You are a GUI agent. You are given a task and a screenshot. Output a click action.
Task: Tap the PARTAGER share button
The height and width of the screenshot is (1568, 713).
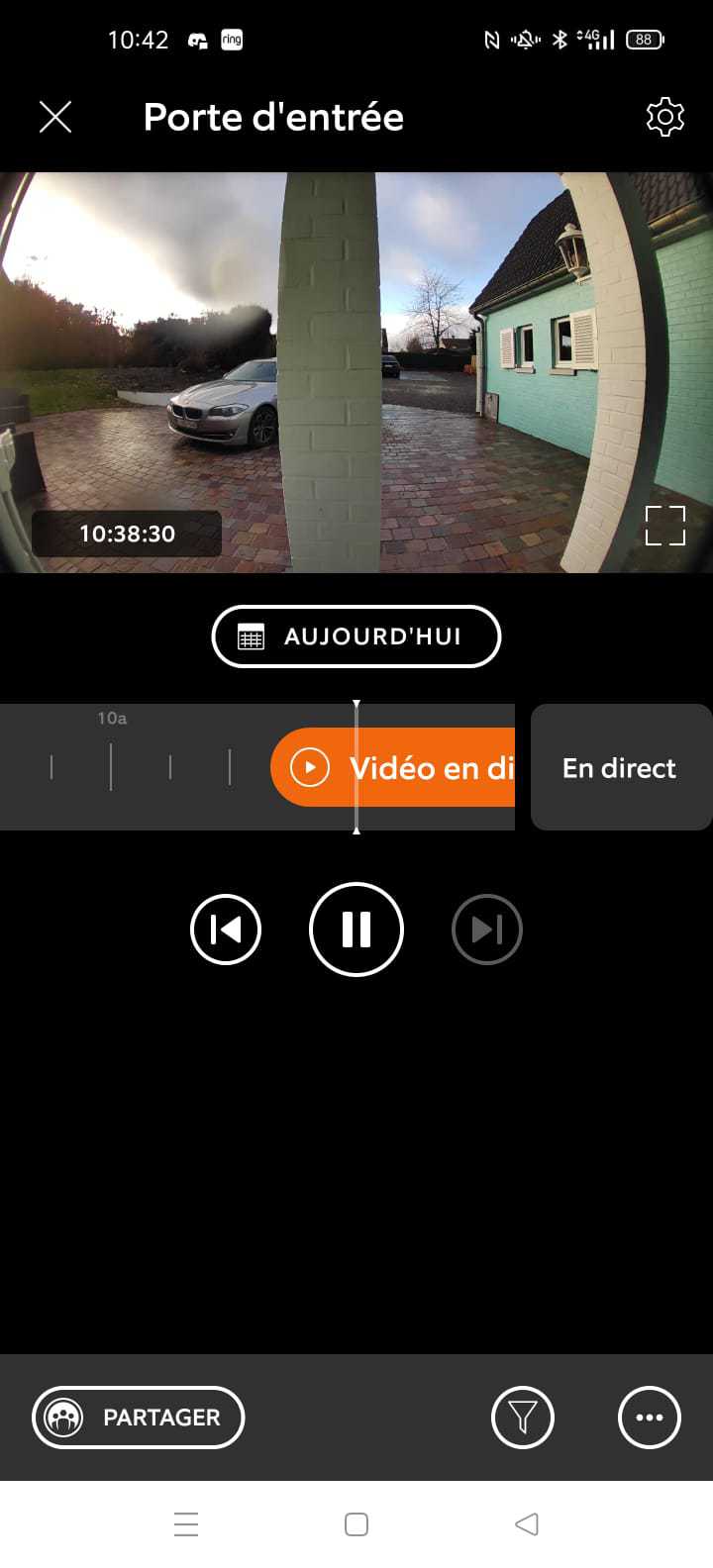point(139,1418)
